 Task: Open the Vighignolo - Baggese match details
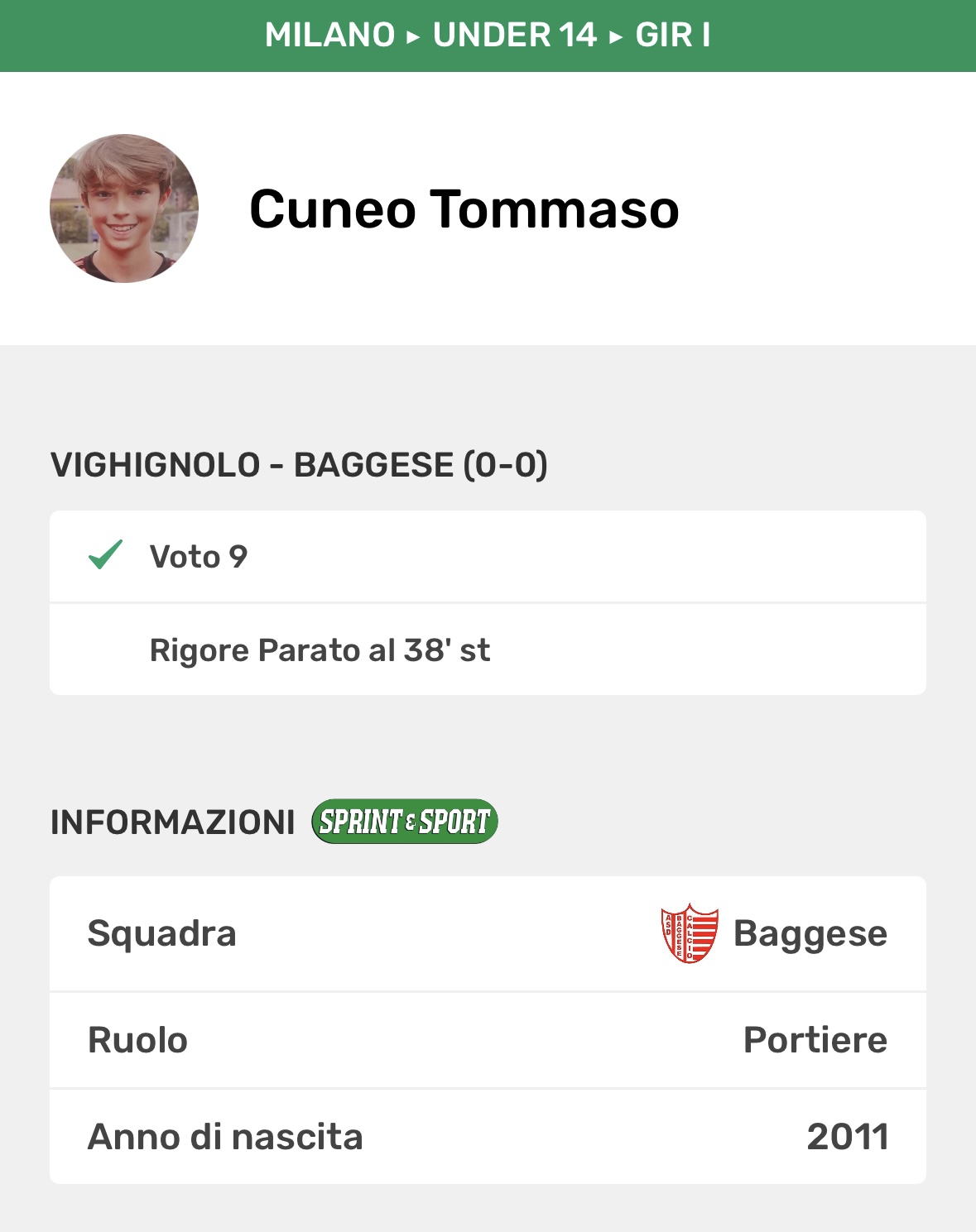click(x=299, y=465)
